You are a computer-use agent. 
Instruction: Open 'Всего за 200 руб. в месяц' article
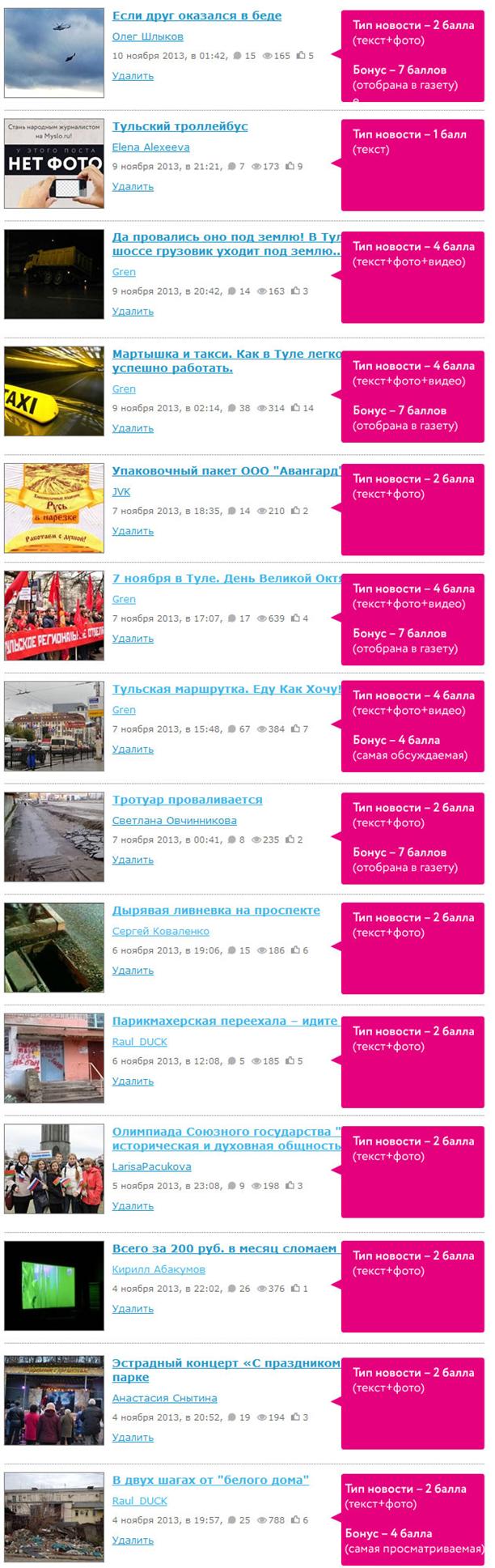224,1248
